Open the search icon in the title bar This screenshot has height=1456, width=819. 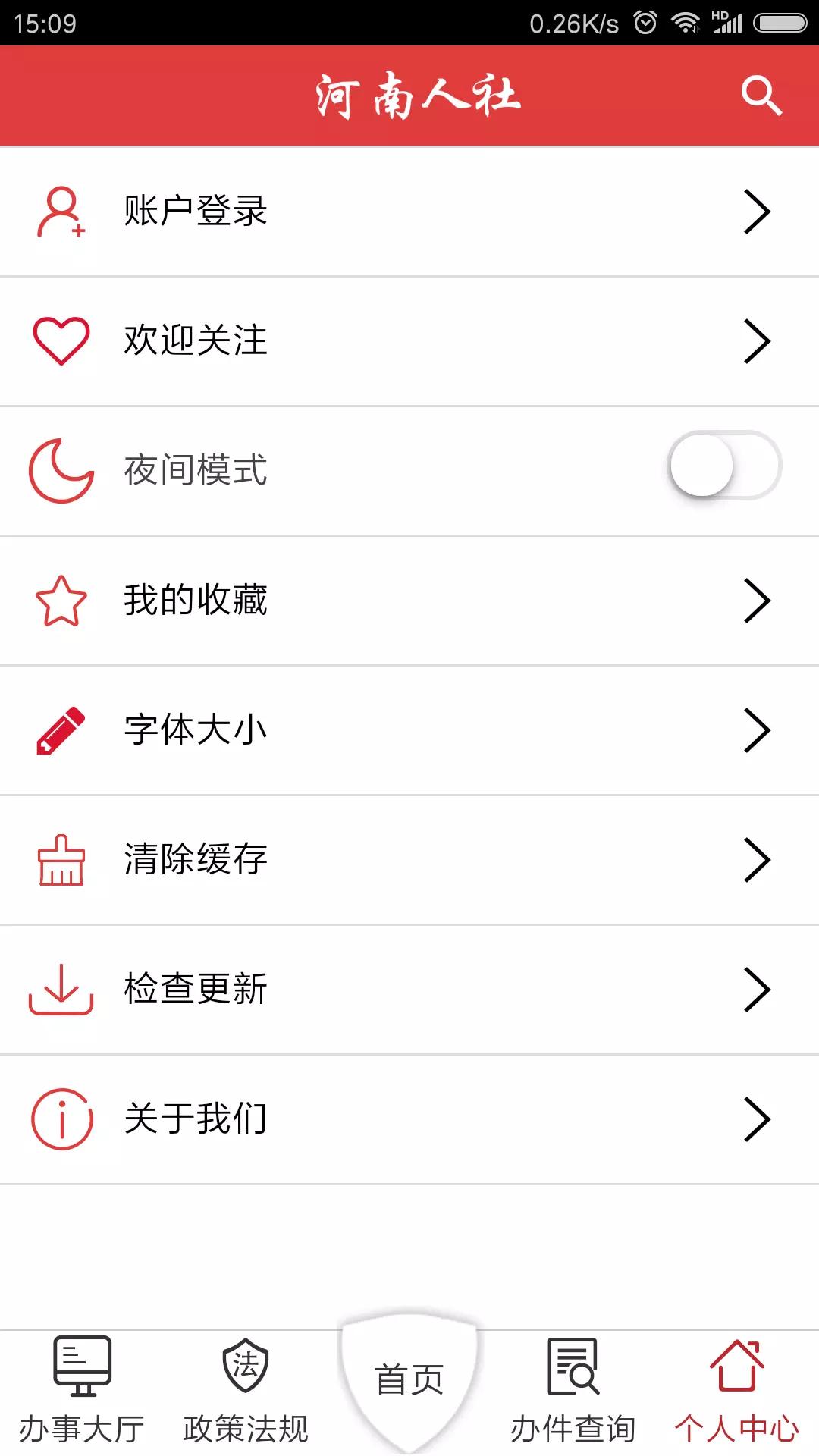[761, 96]
